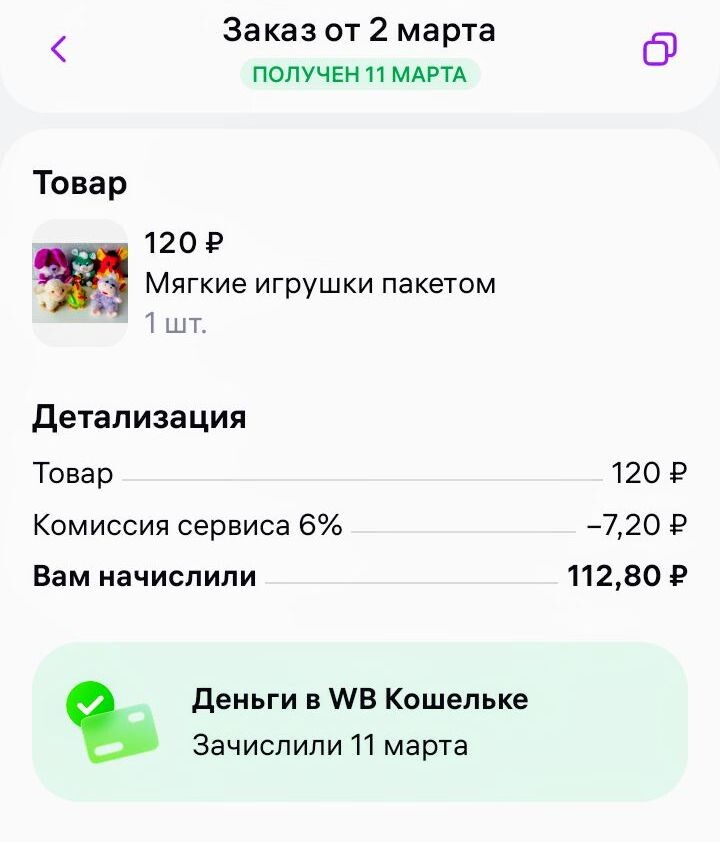This screenshot has width=720, height=842.
Task: Copy the order details via the copy icon
Action: pos(660,48)
